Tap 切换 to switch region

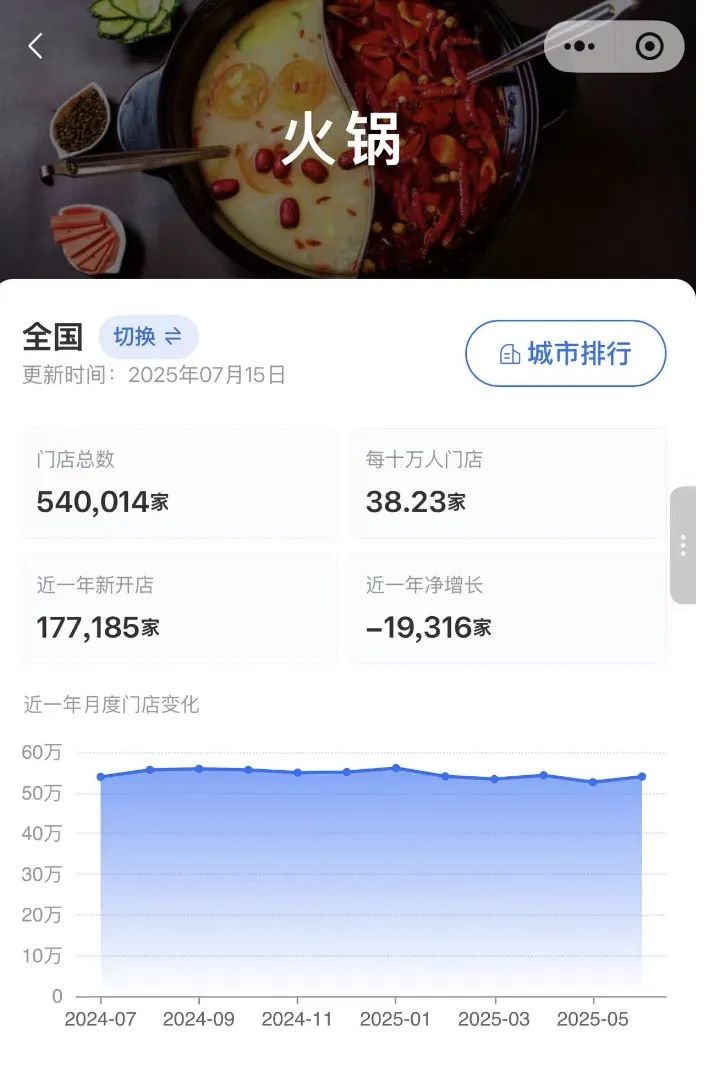coord(148,337)
